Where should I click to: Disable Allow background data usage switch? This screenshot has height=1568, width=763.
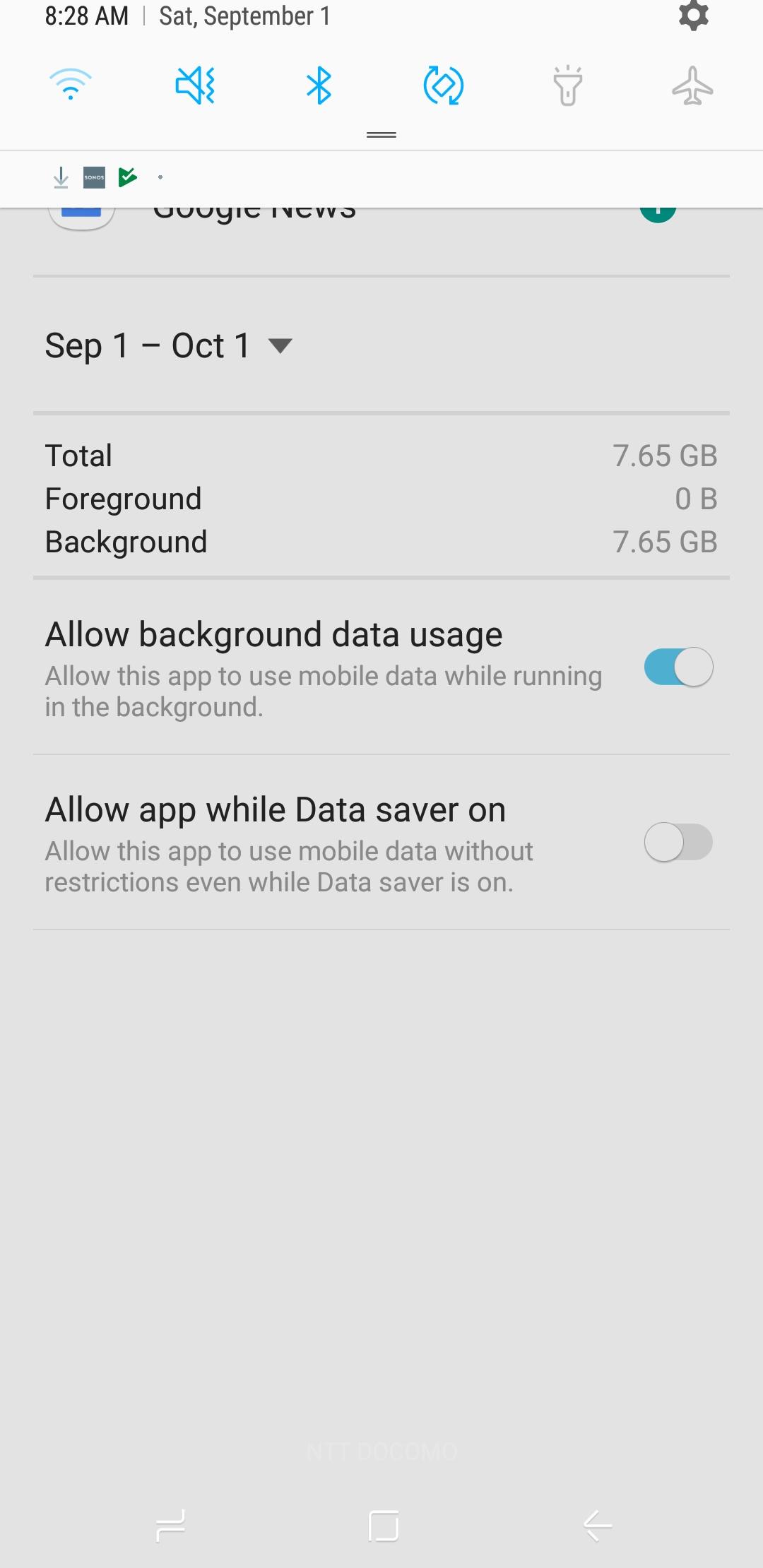(678, 667)
